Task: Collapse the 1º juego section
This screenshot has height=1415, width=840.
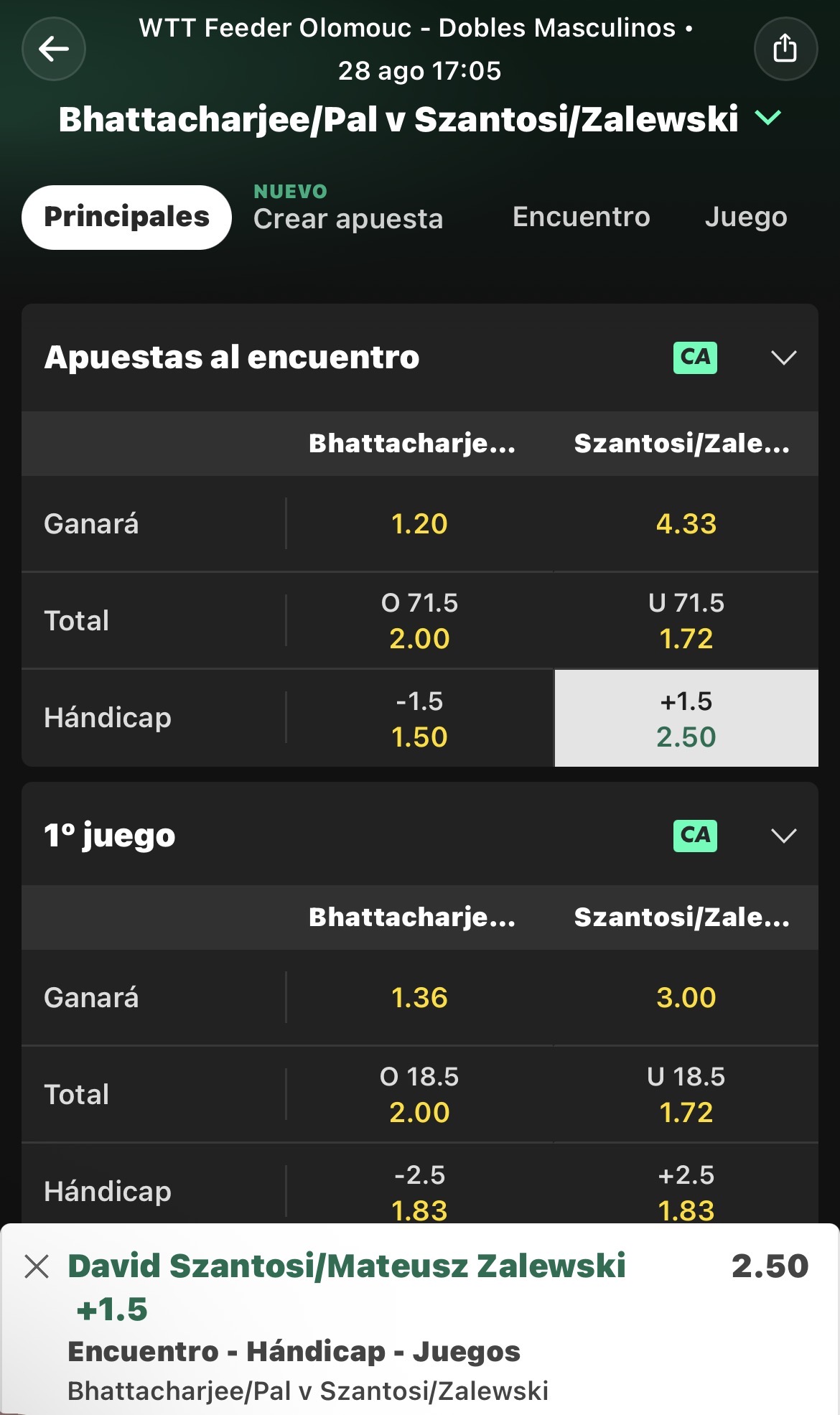Action: click(x=783, y=836)
